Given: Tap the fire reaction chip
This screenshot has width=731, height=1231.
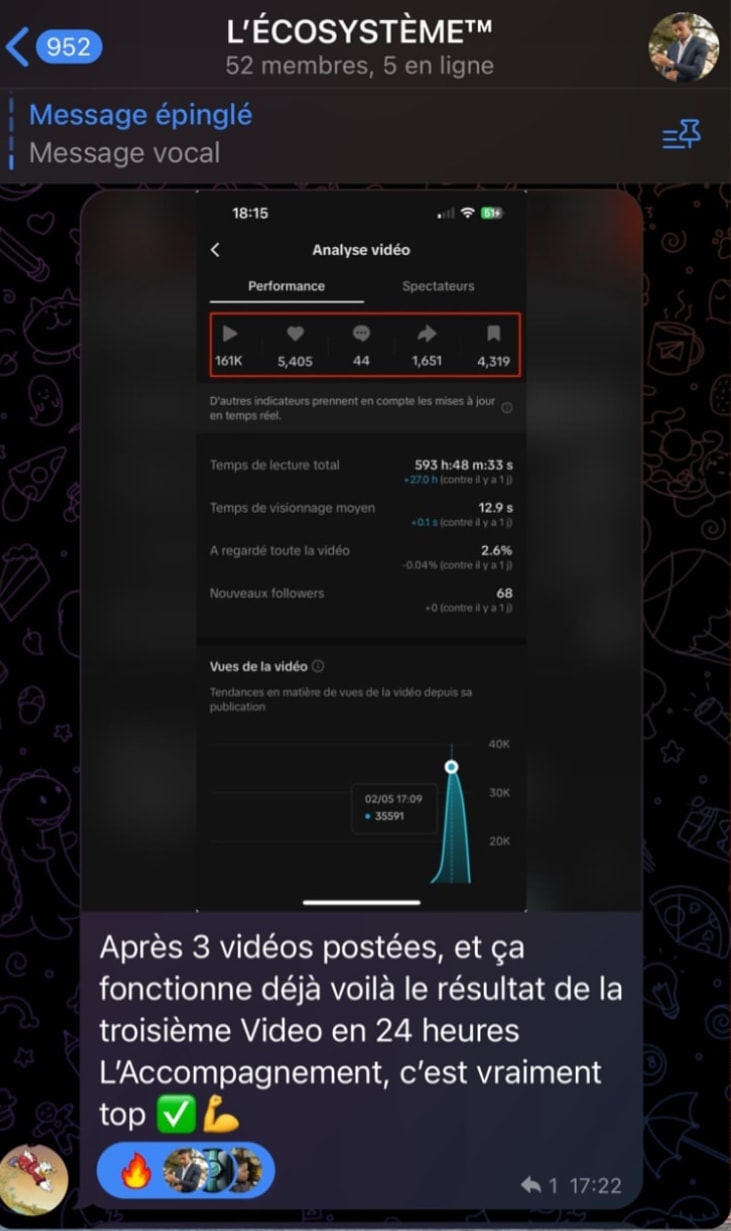Looking at the screenshot, I should 134,1171.
